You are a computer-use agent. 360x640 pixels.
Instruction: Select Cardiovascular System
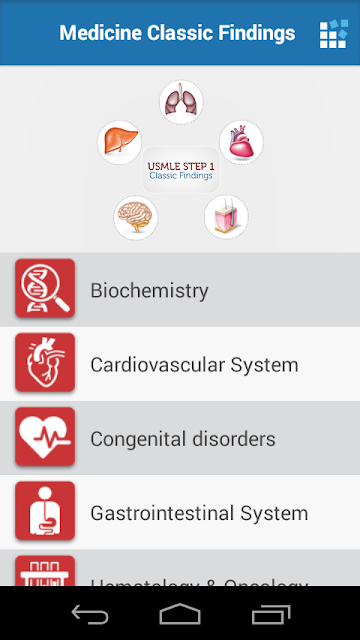point(180,364)
